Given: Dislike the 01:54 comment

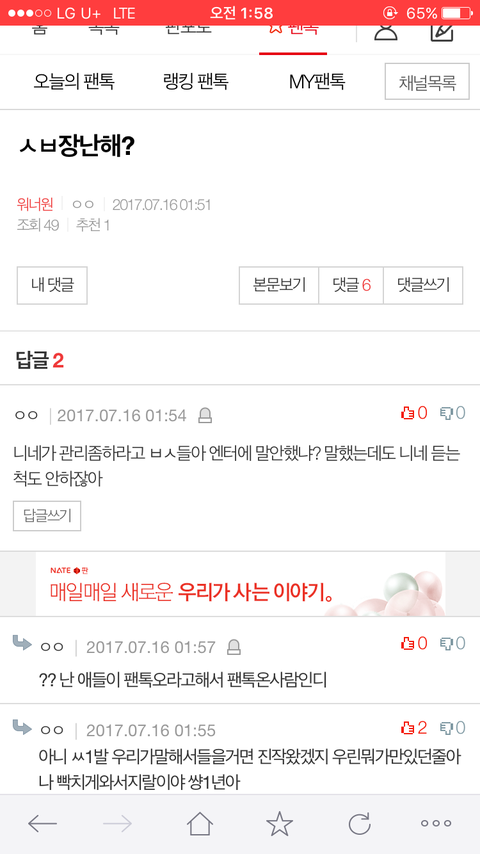Looking at the screenshot, I should click(453, 413).
